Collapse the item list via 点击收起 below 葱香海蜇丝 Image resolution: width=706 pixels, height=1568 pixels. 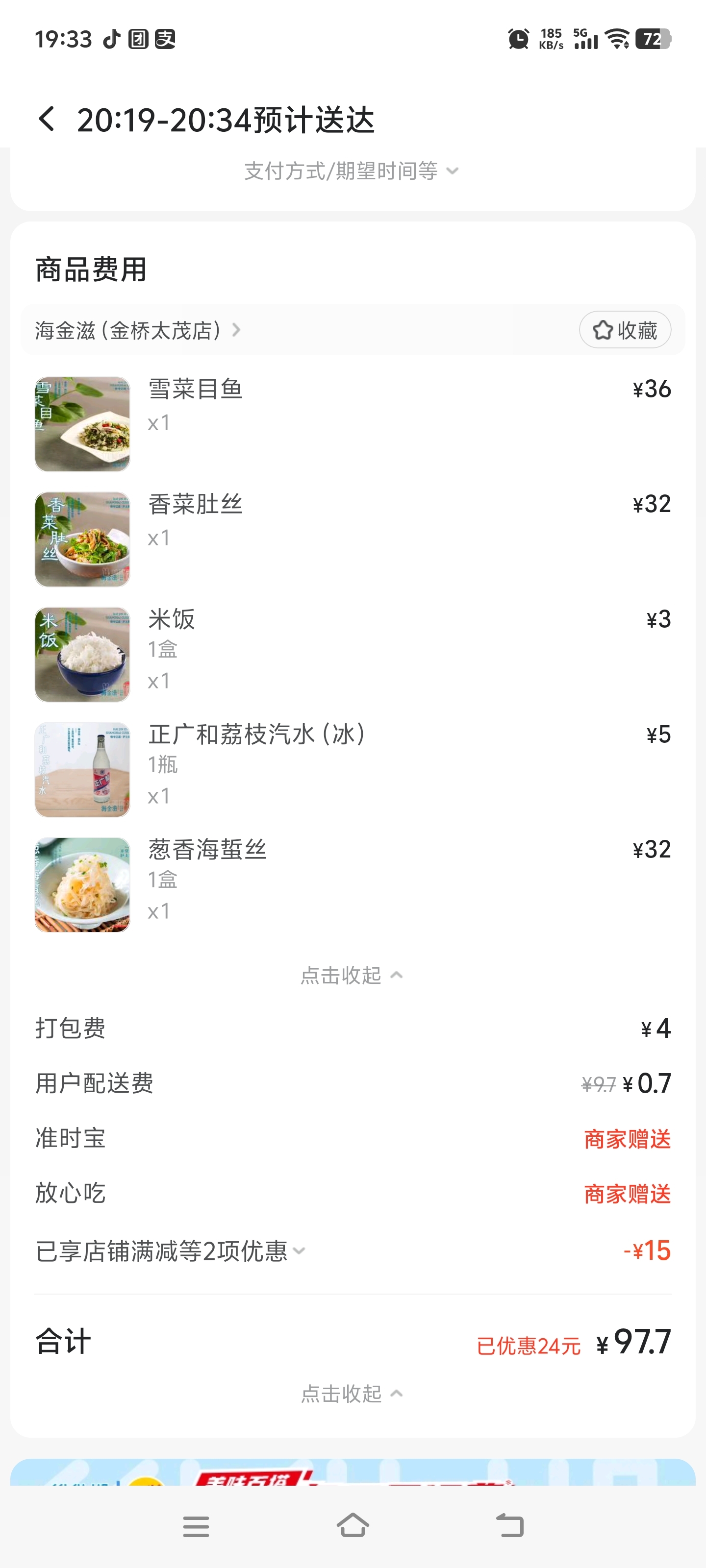(352, 975)
